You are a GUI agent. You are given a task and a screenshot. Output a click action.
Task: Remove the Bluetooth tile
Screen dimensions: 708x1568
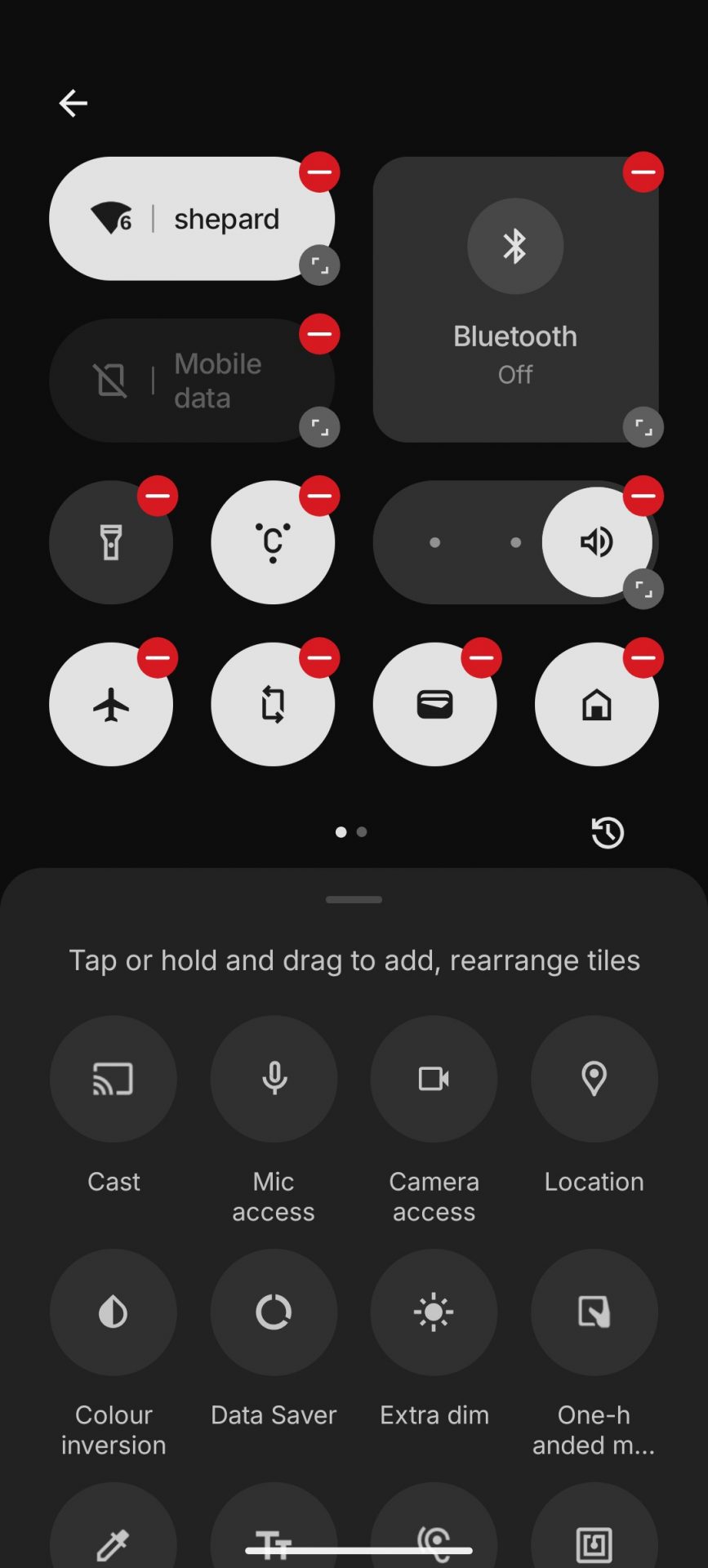pos(643,172)
